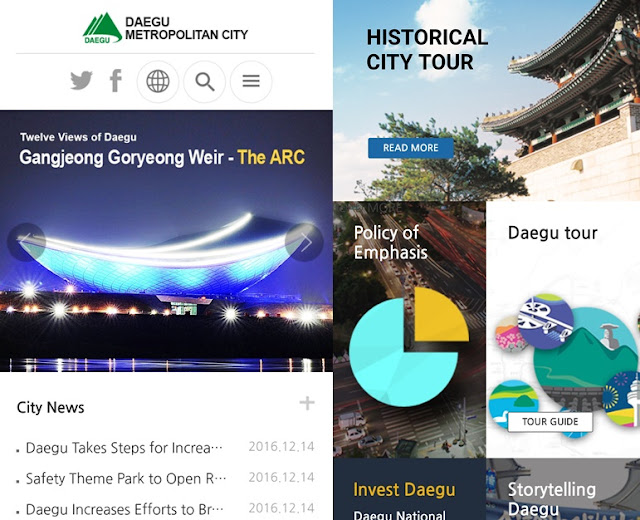This screenshot has width=640, height=520.
Task: Open the Policy of Emphasis tile
Action: [409, 330]
